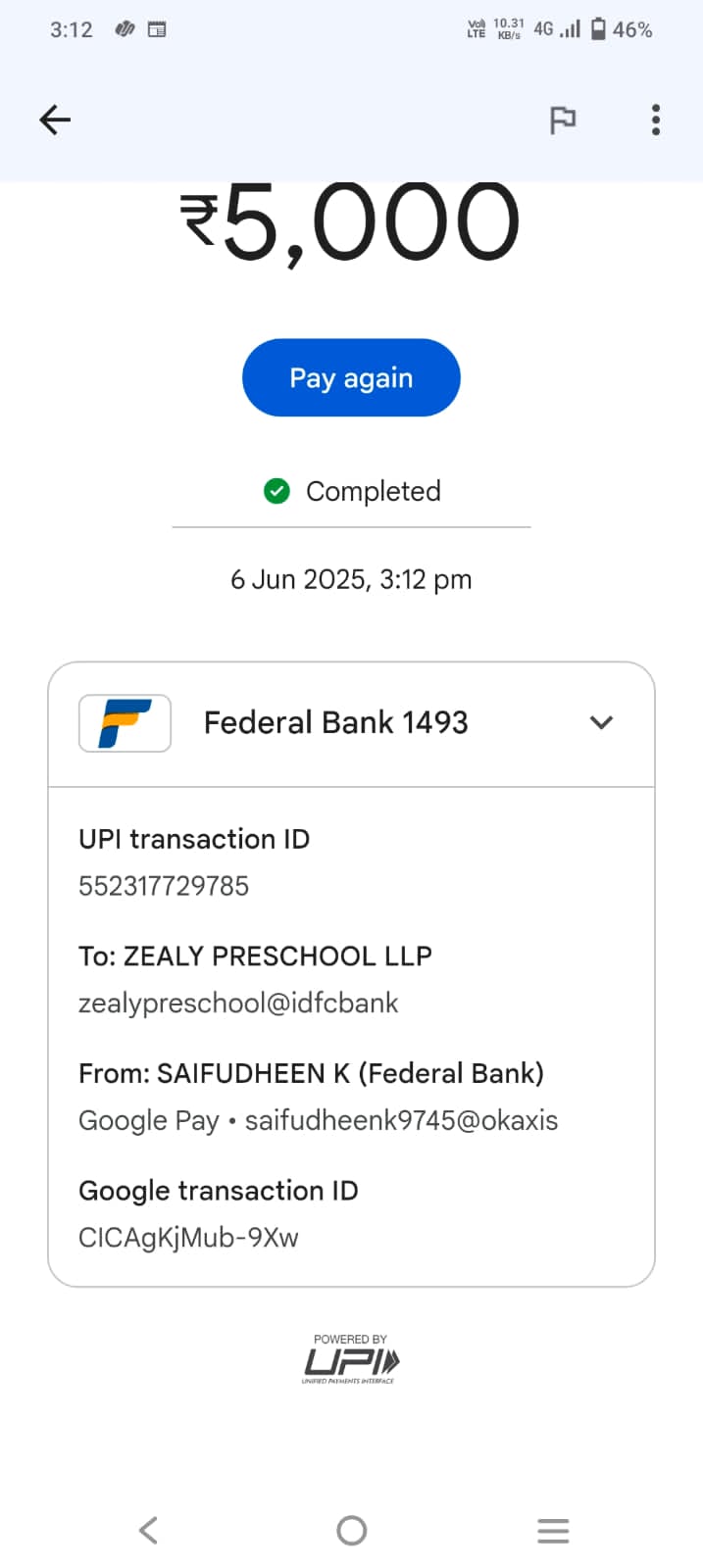Tap the system home button

(351, 1530)
